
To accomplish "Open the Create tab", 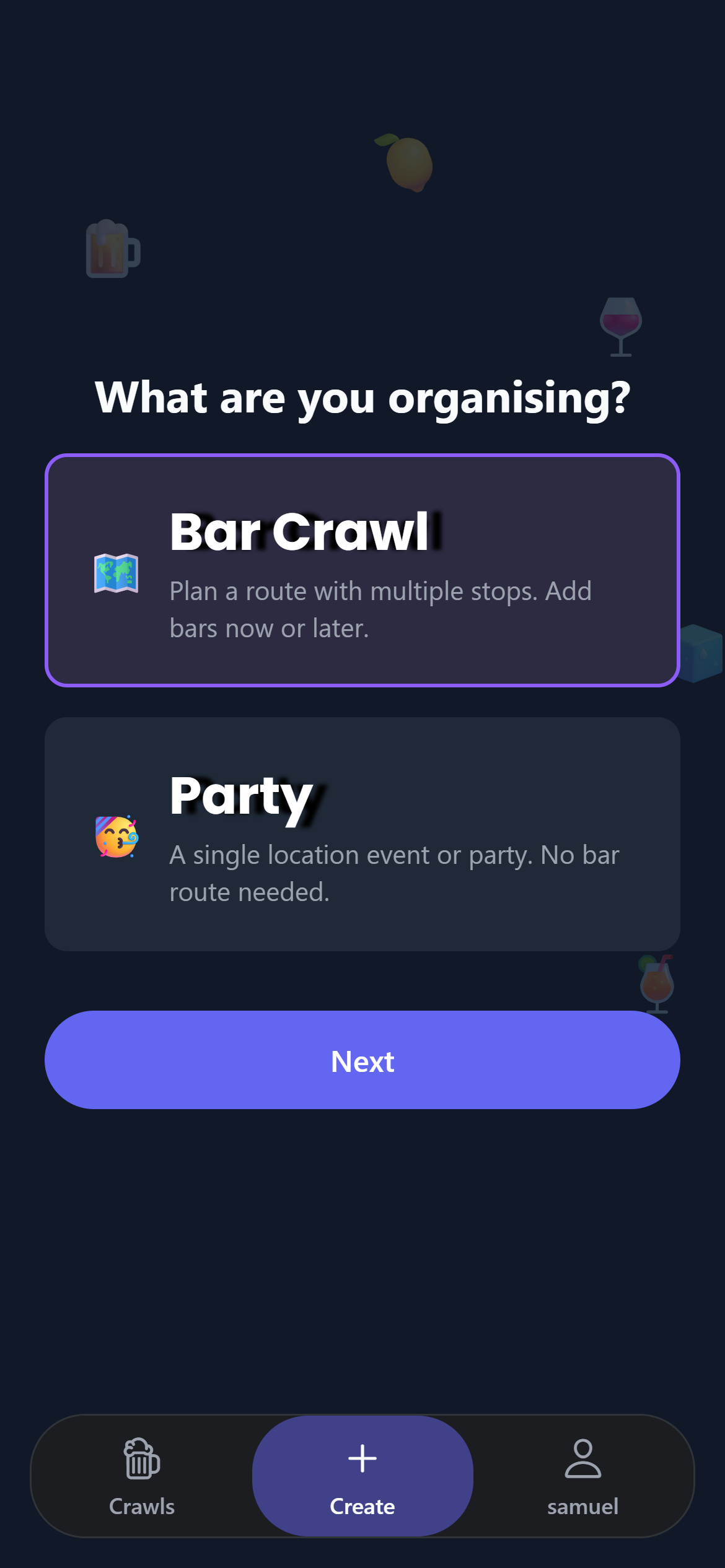I will tap(362, 1476).
